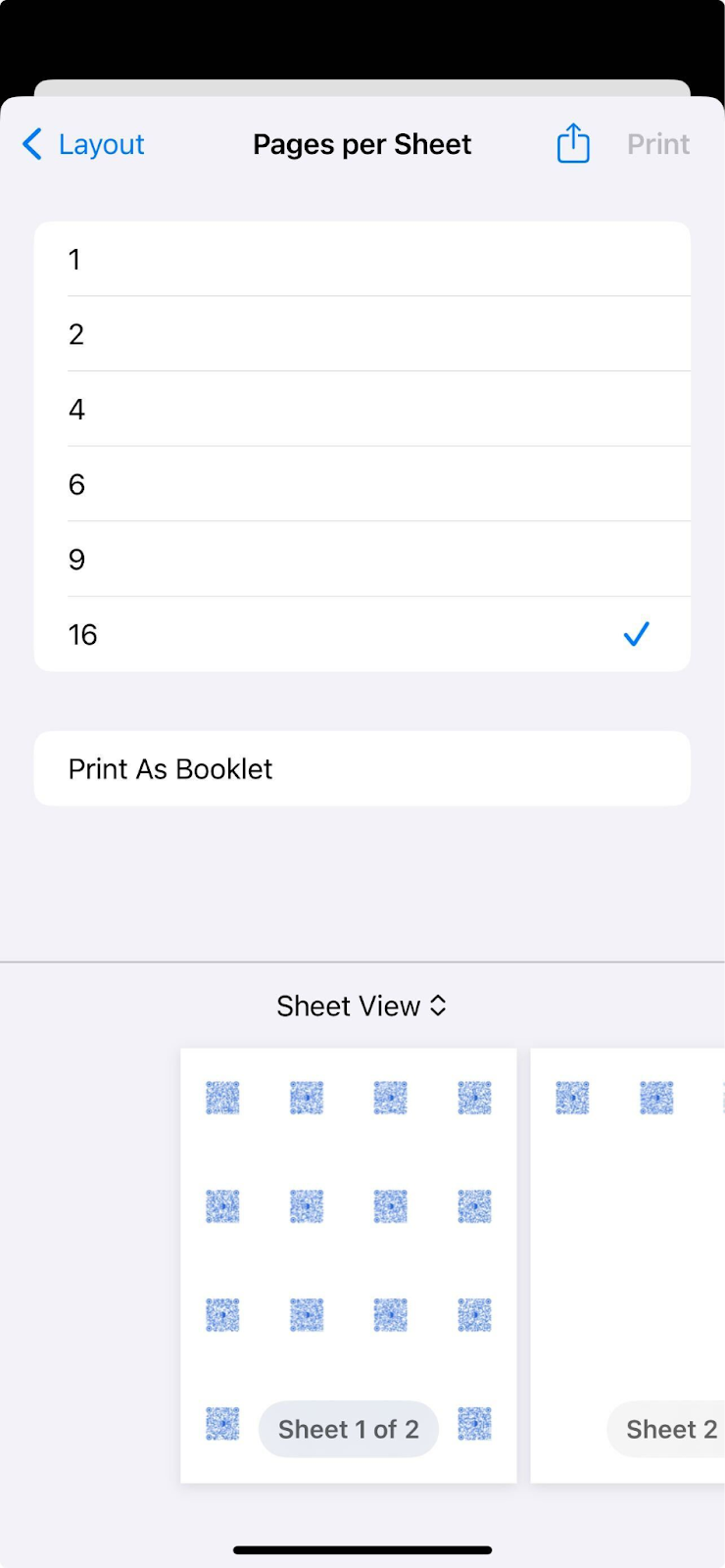Tap the Pages per Sheet title
725x1568 pixels.
pos(362,143)
